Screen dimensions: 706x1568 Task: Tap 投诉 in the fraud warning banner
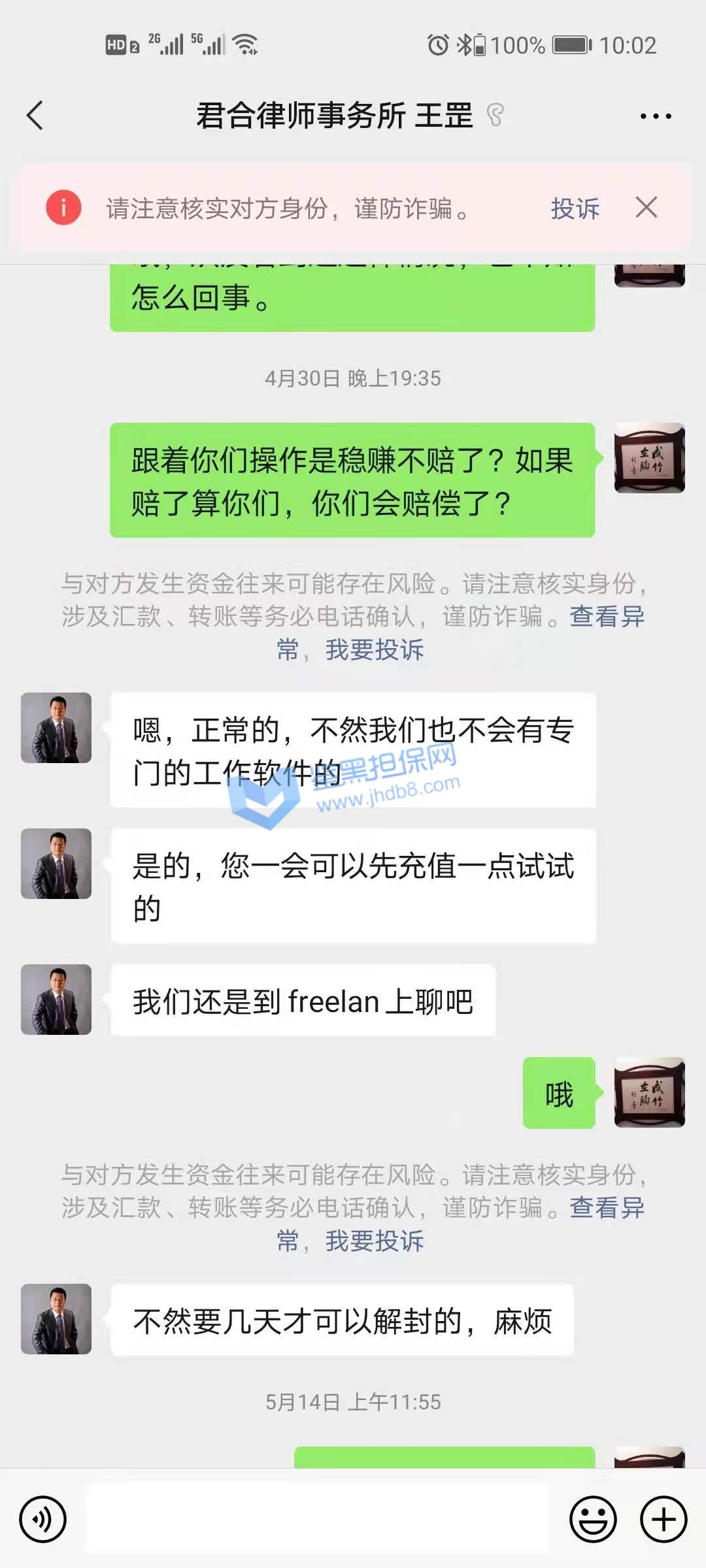(575, 208)
